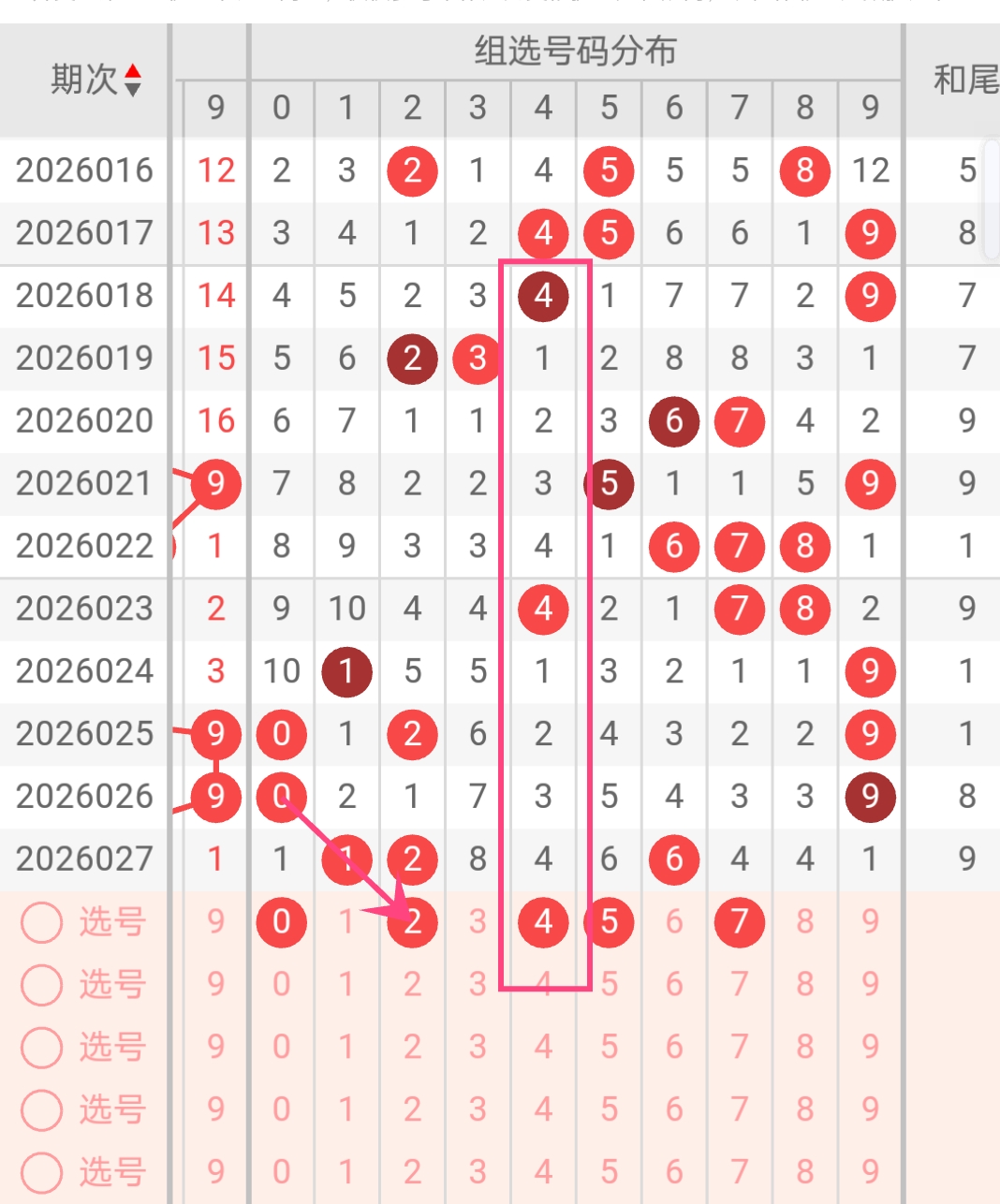1000x1204 pixels.
Task: Deselect the circled 2 in first selection row
Action: 412,922
